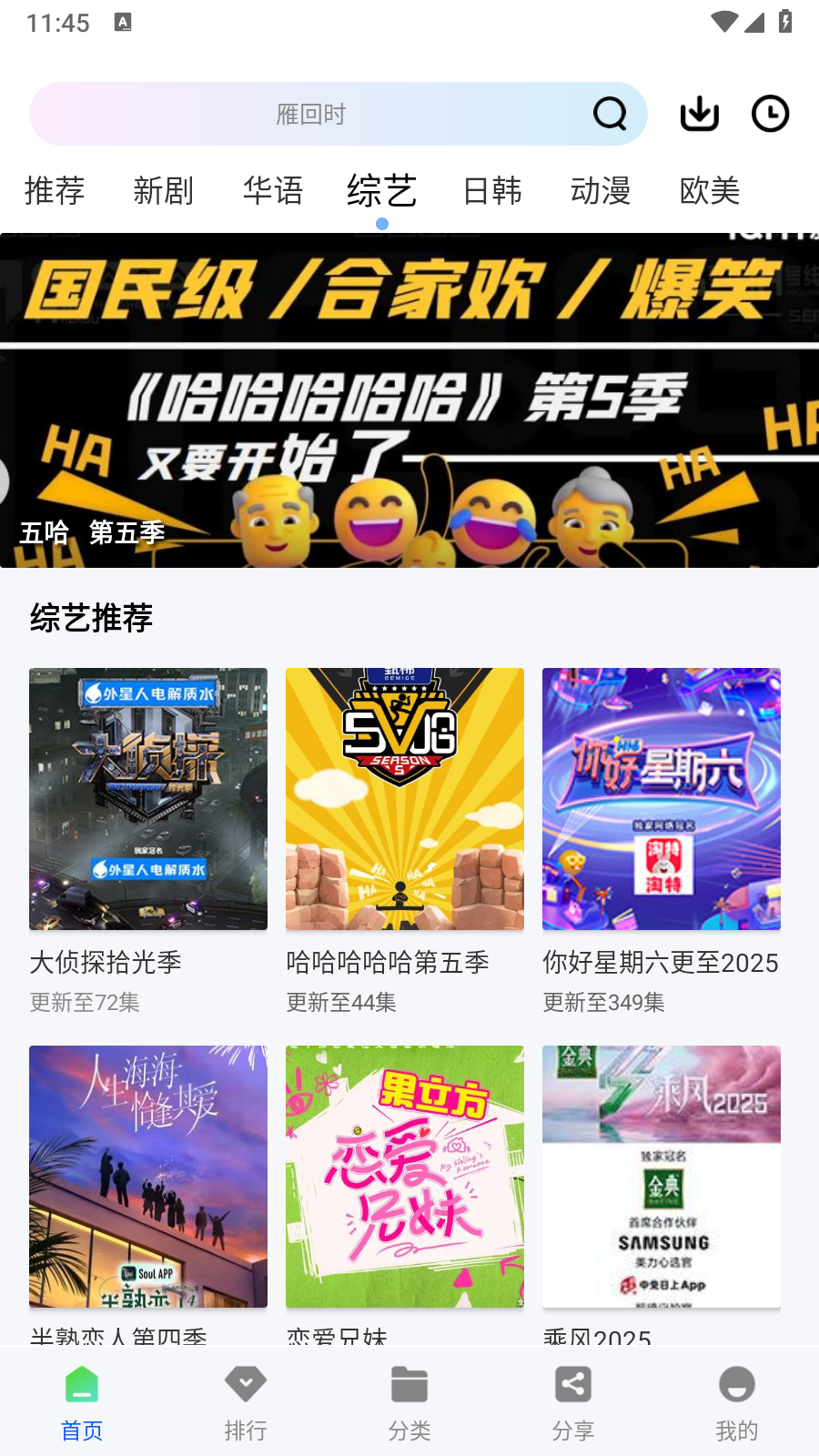Open the 半熟恋人第四季 poster
This screenshot has width=819, height=1456.
point(148,1176)
